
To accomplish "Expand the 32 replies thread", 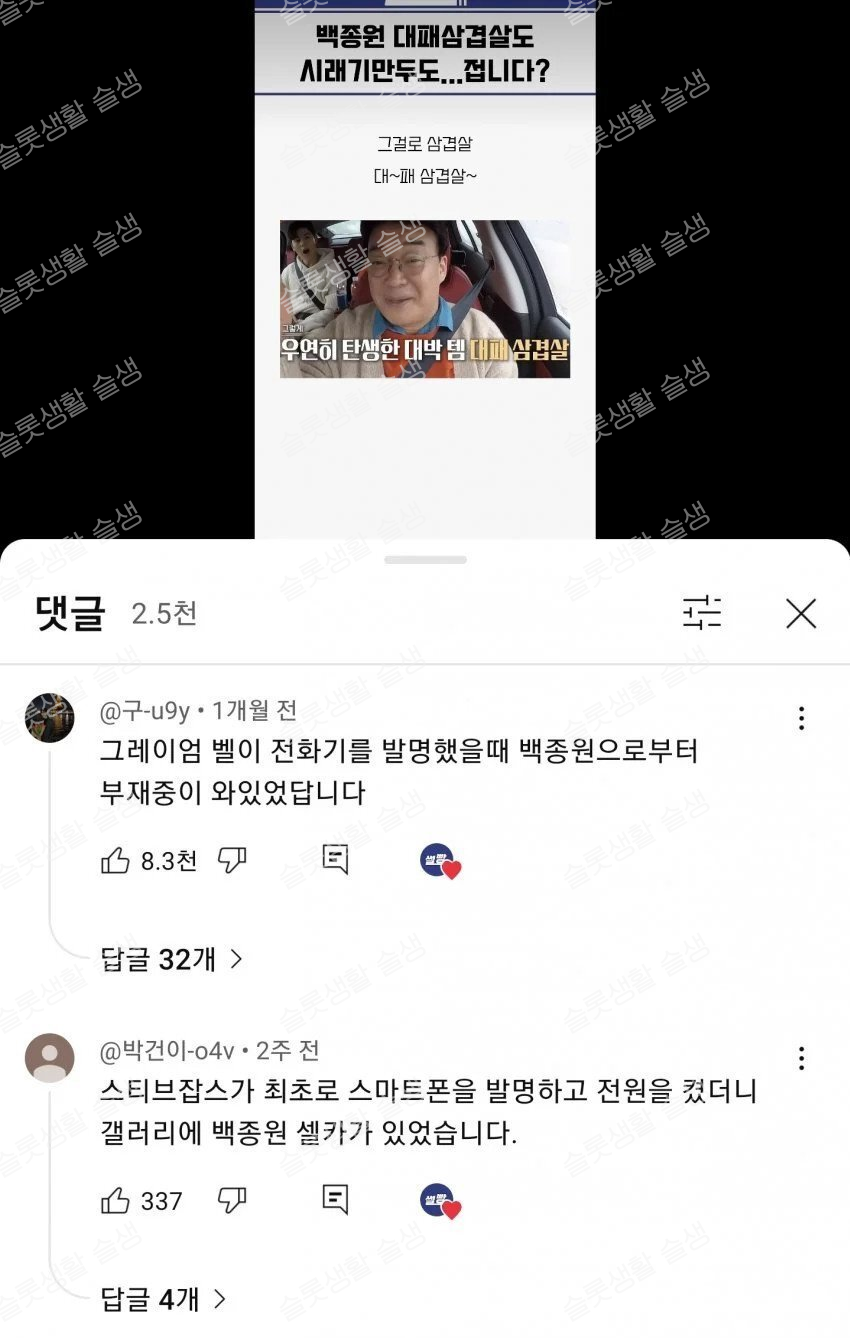I will pos(172,960).
